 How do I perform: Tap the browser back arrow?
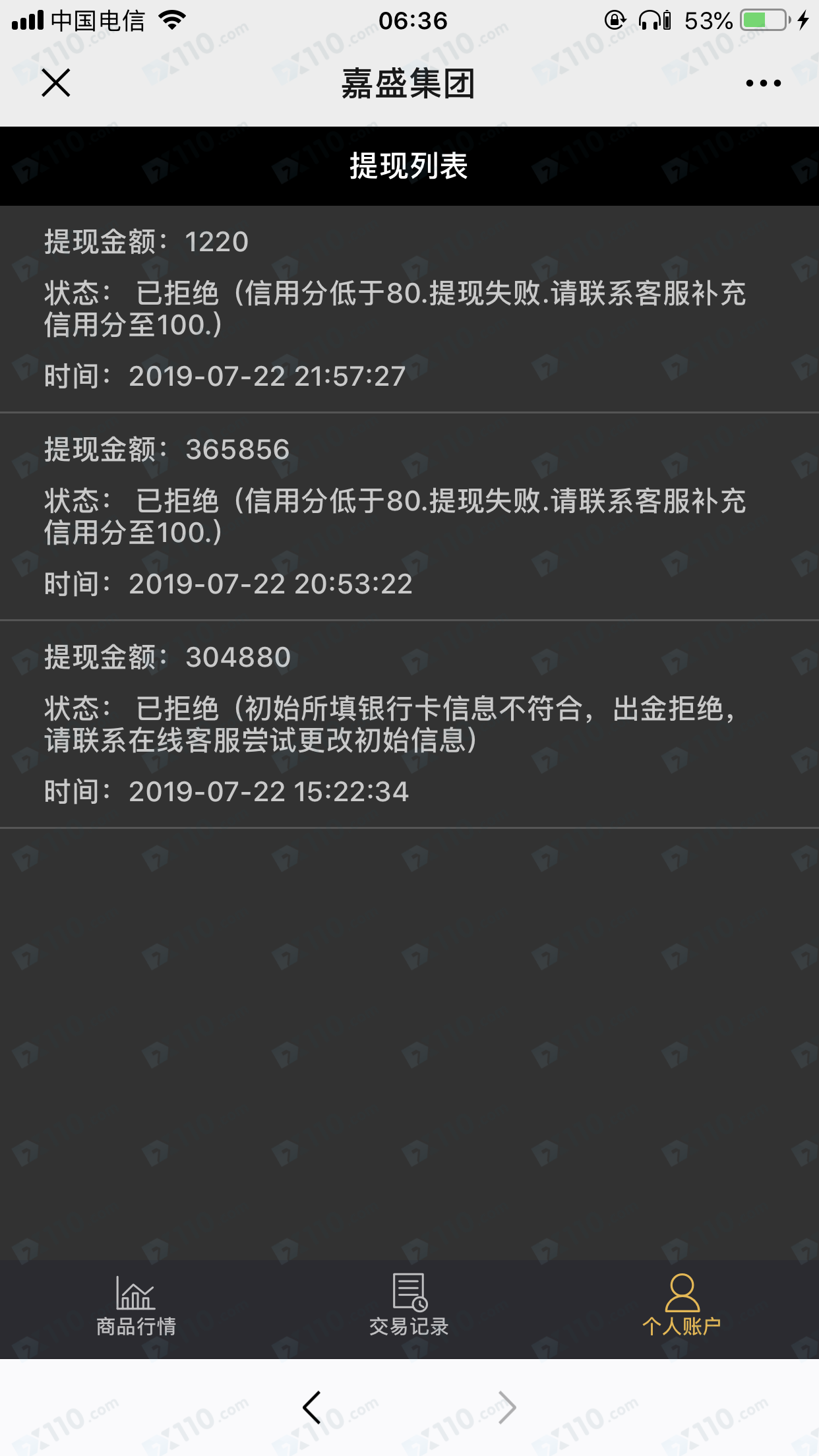(311, 1407)
